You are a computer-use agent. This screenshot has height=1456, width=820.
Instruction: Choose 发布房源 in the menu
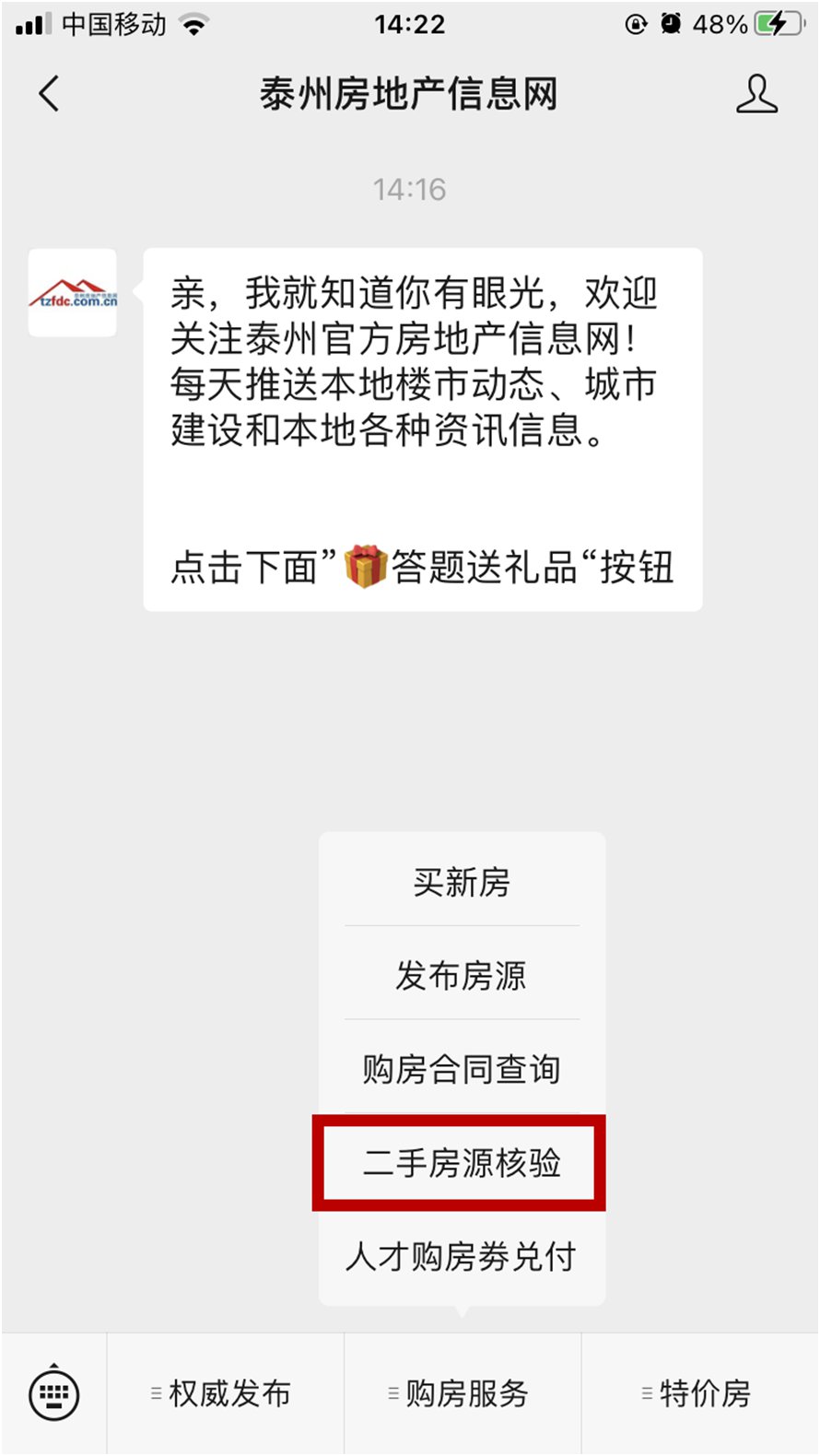(x=462, y=975)
